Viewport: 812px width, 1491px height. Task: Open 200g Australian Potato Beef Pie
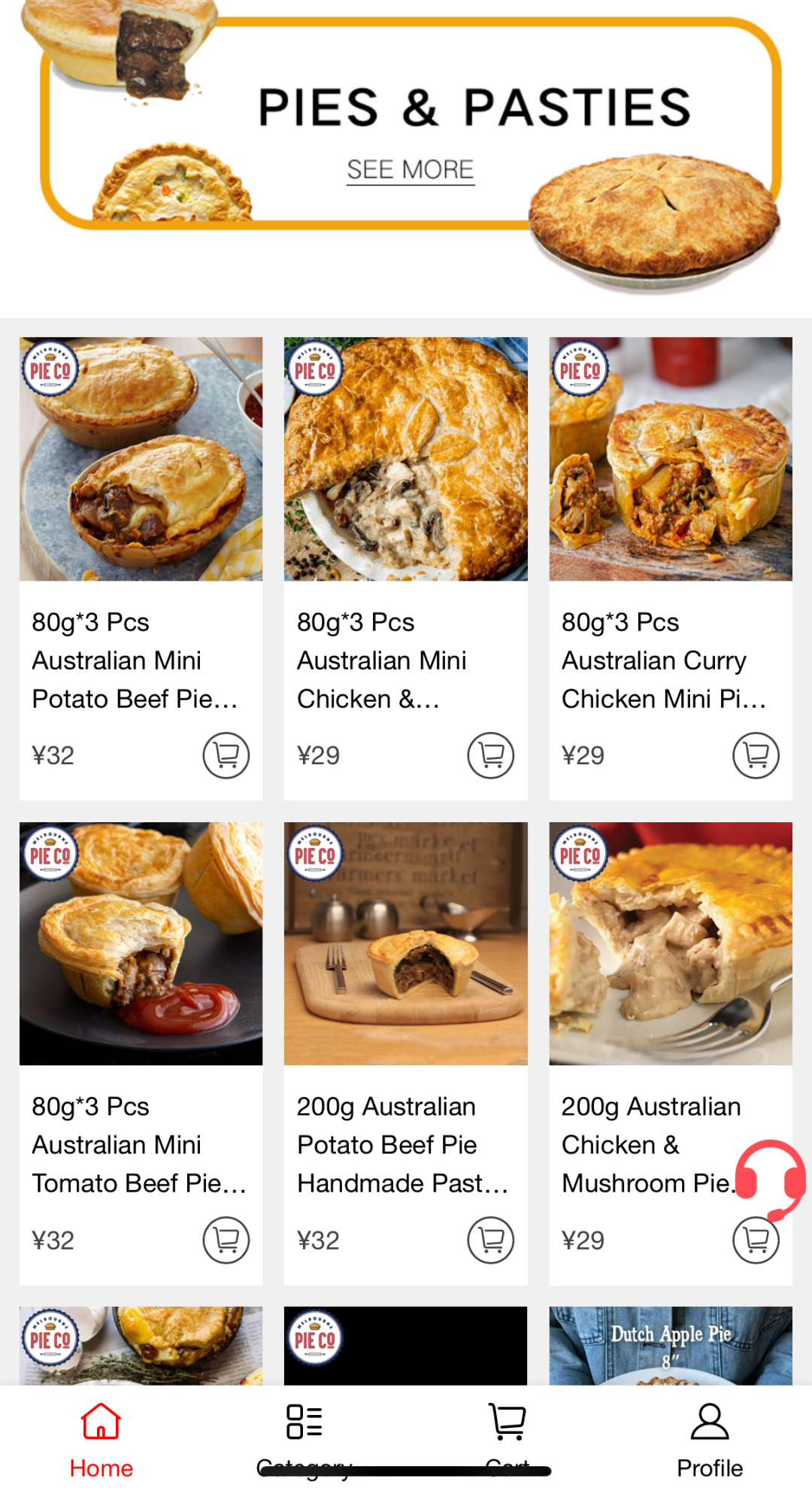coord(405,943)
